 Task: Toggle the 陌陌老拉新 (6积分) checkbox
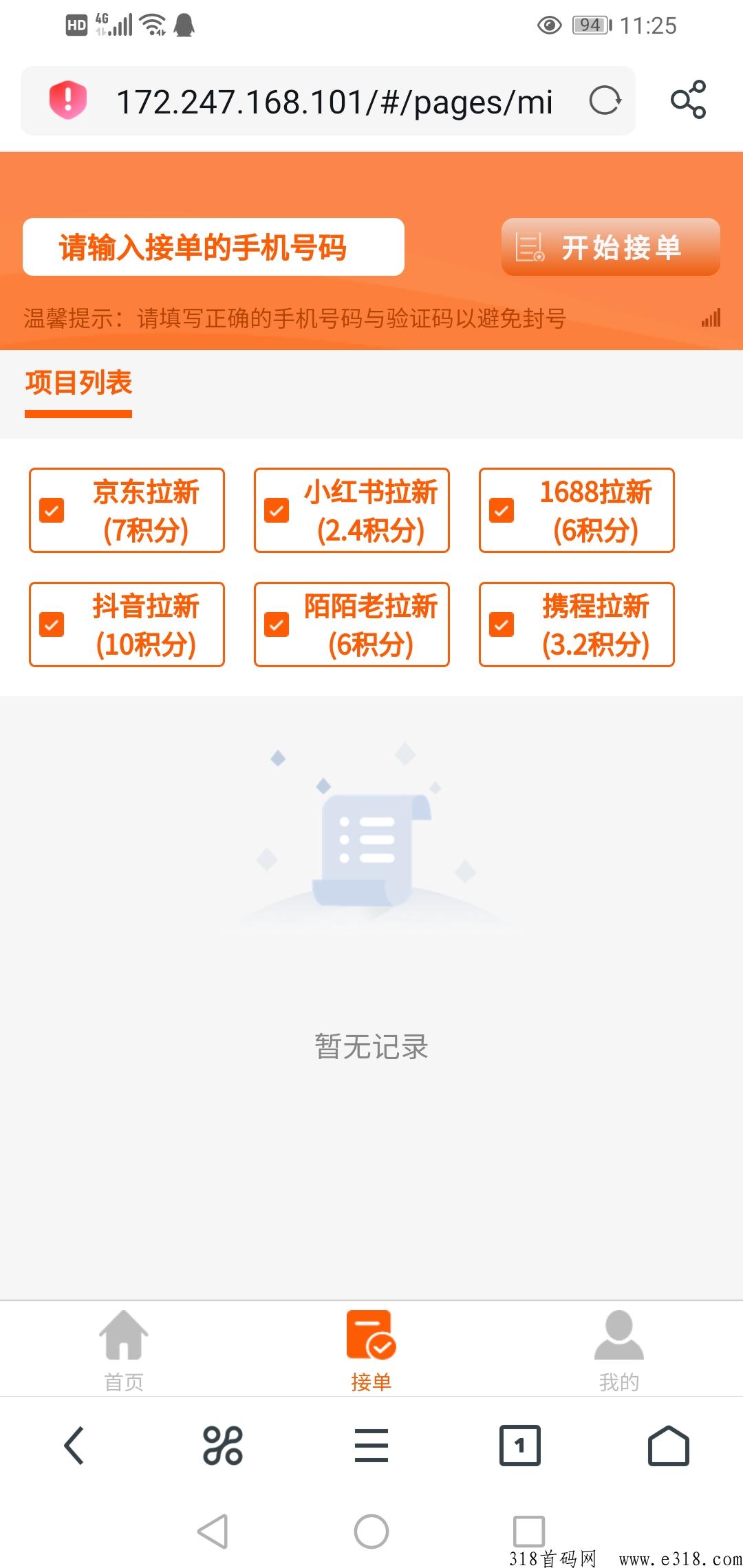click(277, 624)
